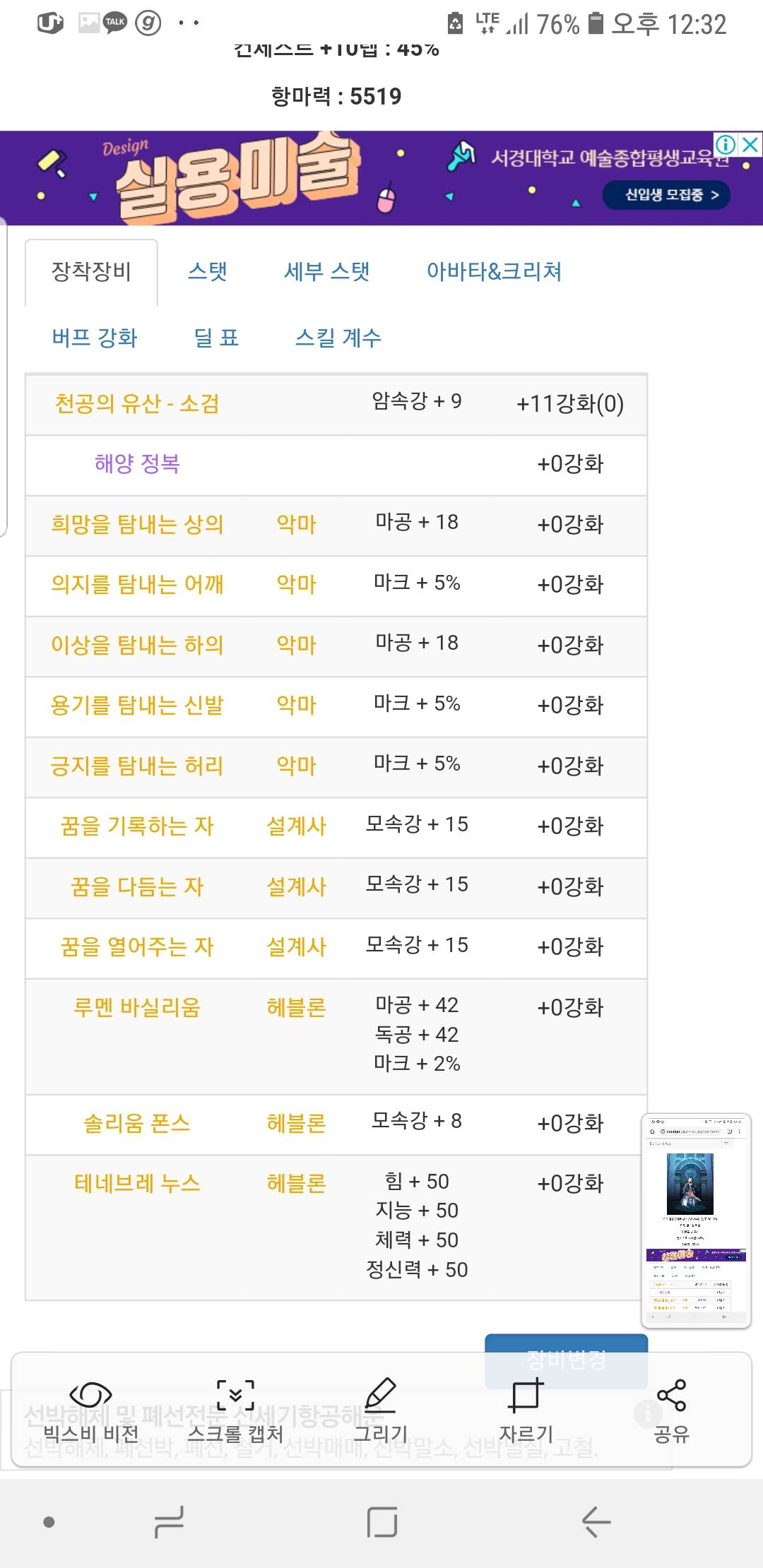Open the captured screenshot preview thumbnail
763x1568 pixels.
[696, 1221]
